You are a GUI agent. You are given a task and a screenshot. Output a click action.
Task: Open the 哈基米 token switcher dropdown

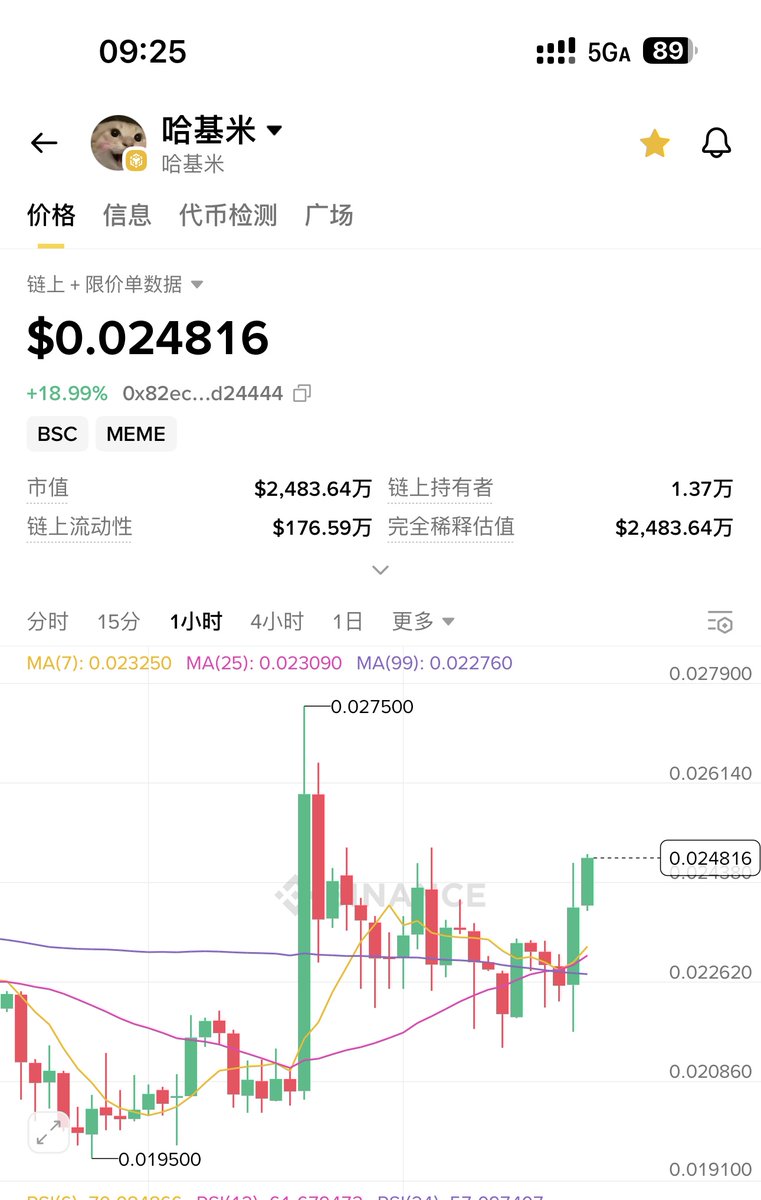274,131
